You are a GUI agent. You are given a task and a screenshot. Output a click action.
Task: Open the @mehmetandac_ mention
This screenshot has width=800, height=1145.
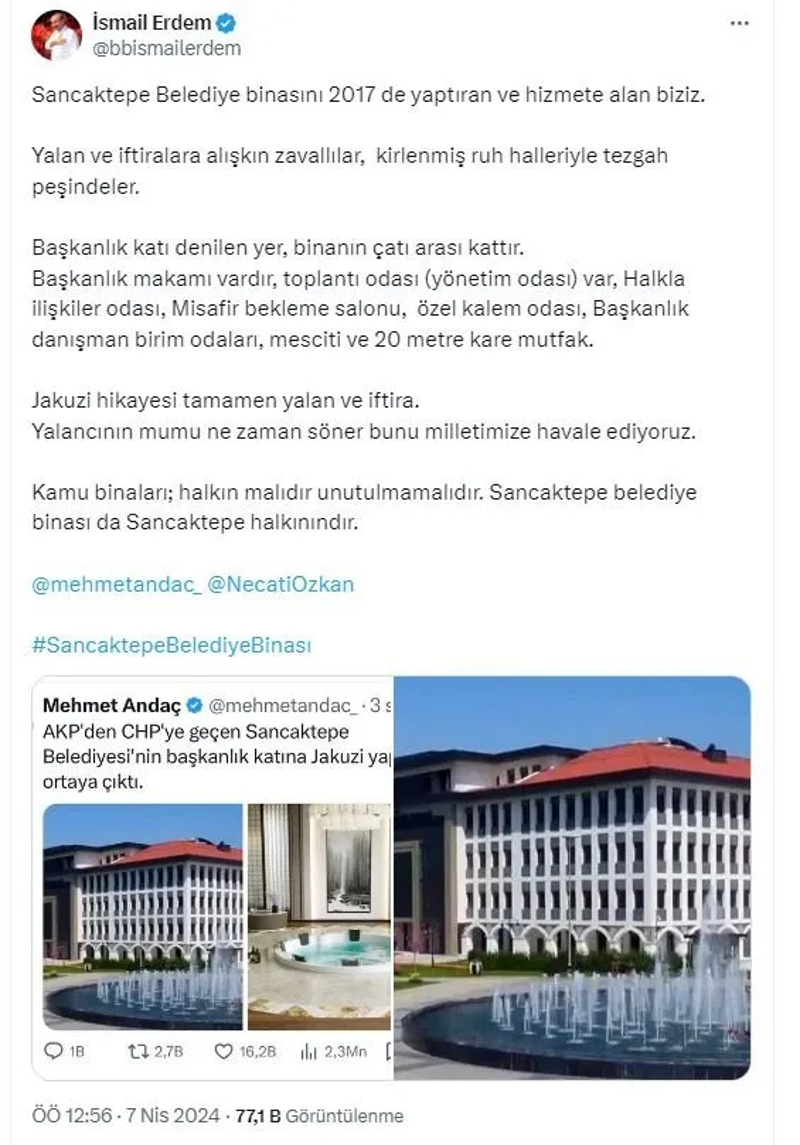(x=117, y=585)
